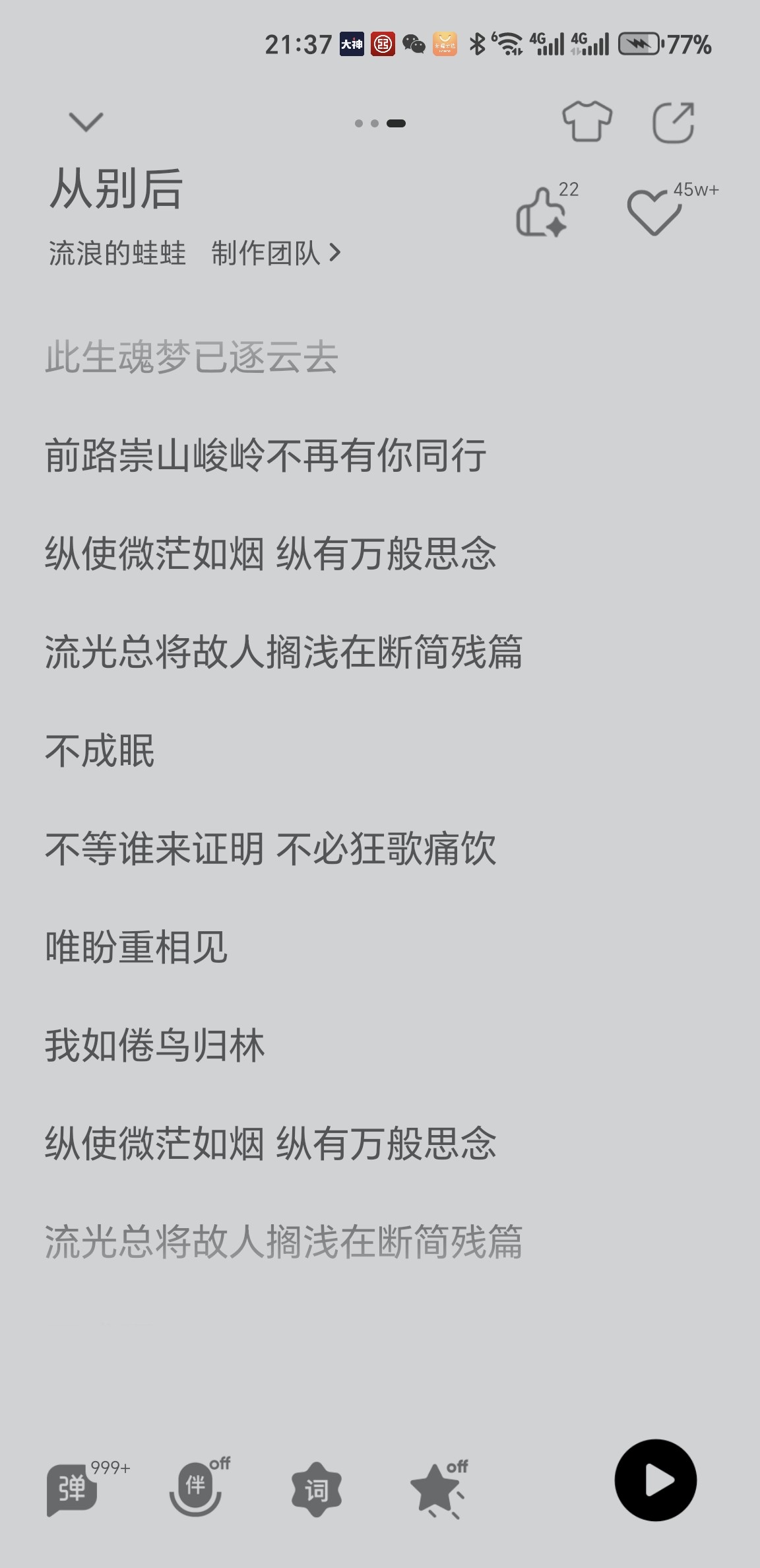Tap the page indicator dots
The width and height of the screenshot is (760, 1568).
click(380, 123)
